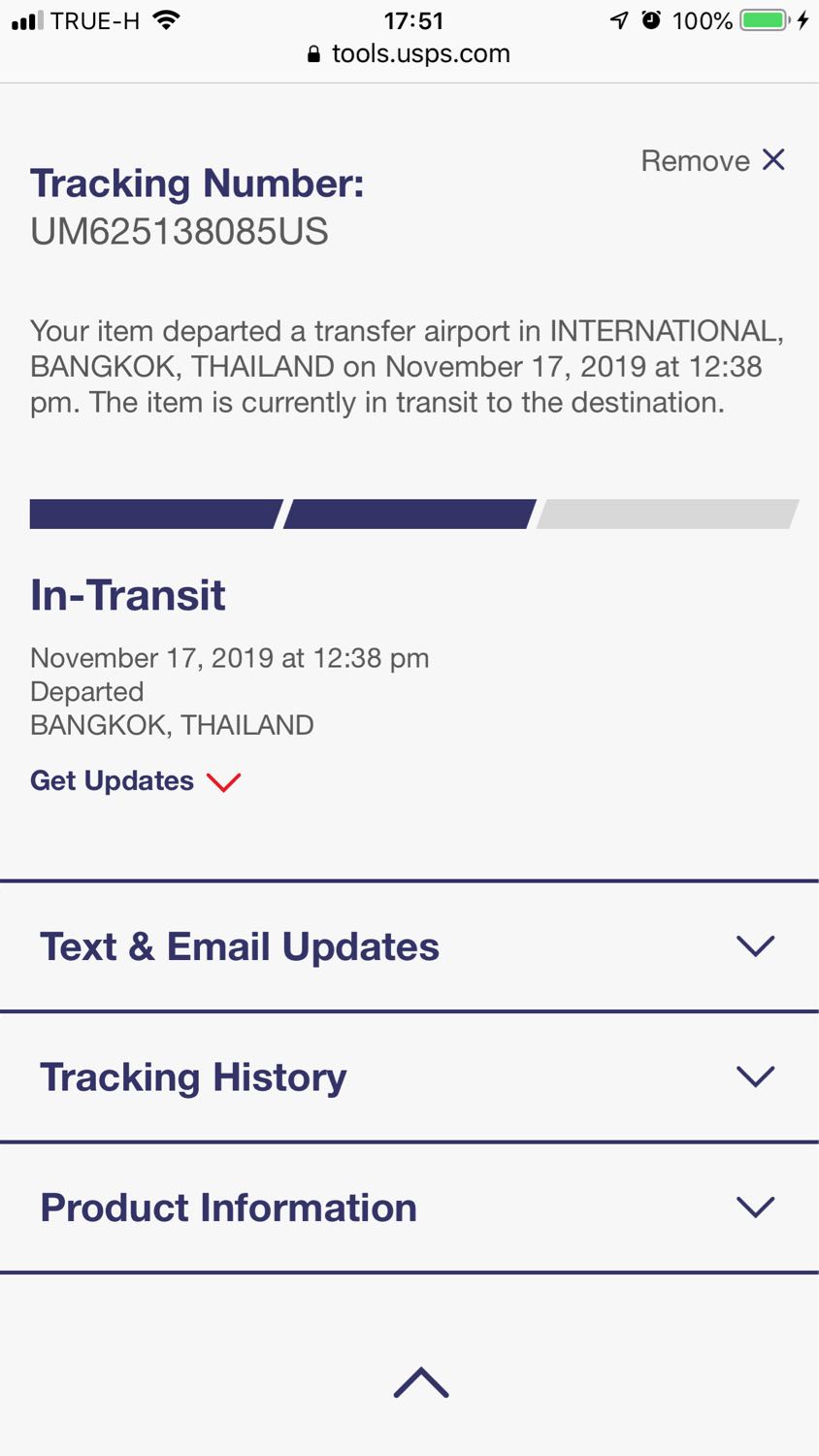Tap the back-to-top arrow

click(x=421, y=1382)
